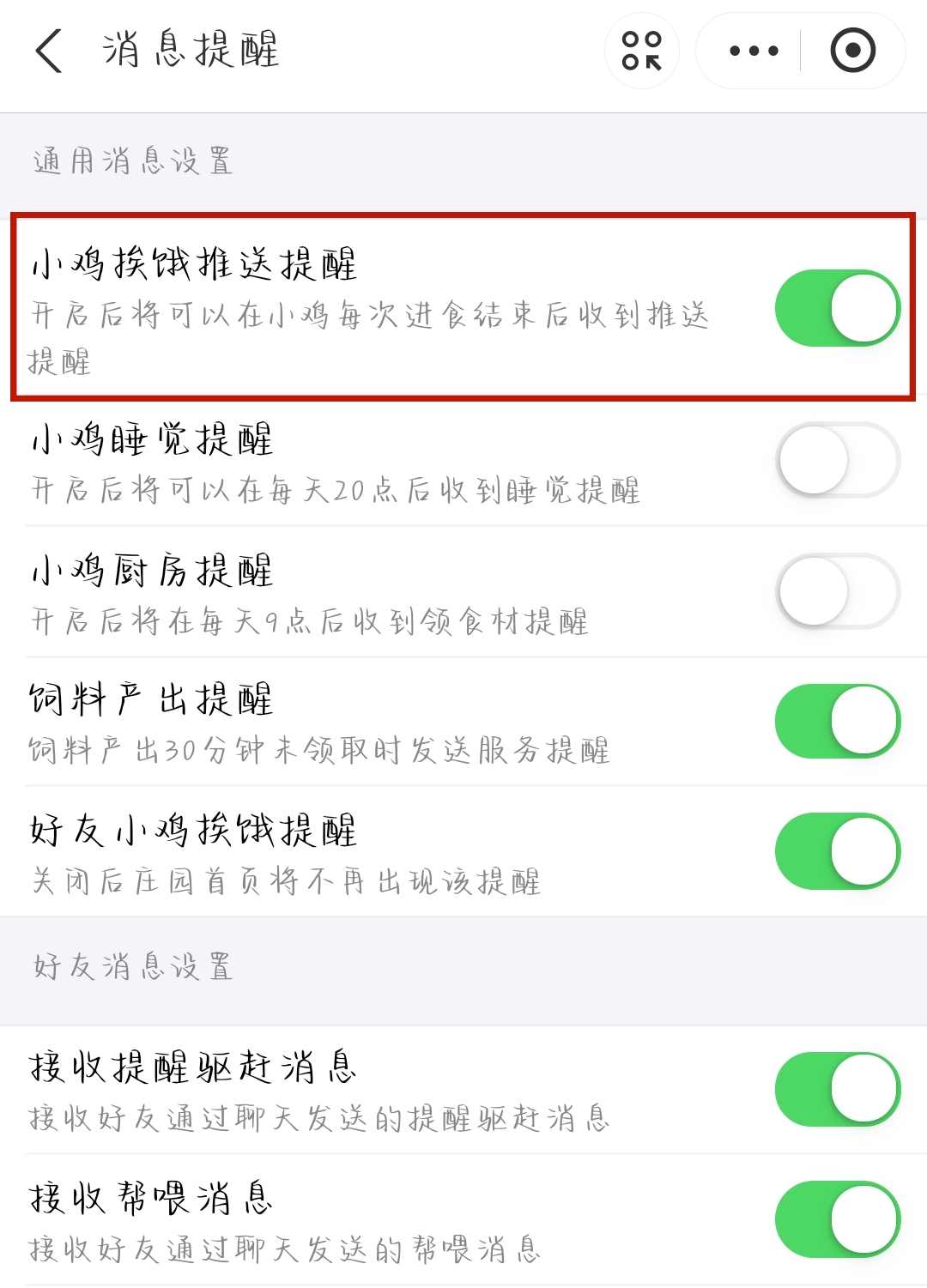Viewport: 927px width, 1288px height.
Task: Open the three-dot more menu
Action: [753, 51]
